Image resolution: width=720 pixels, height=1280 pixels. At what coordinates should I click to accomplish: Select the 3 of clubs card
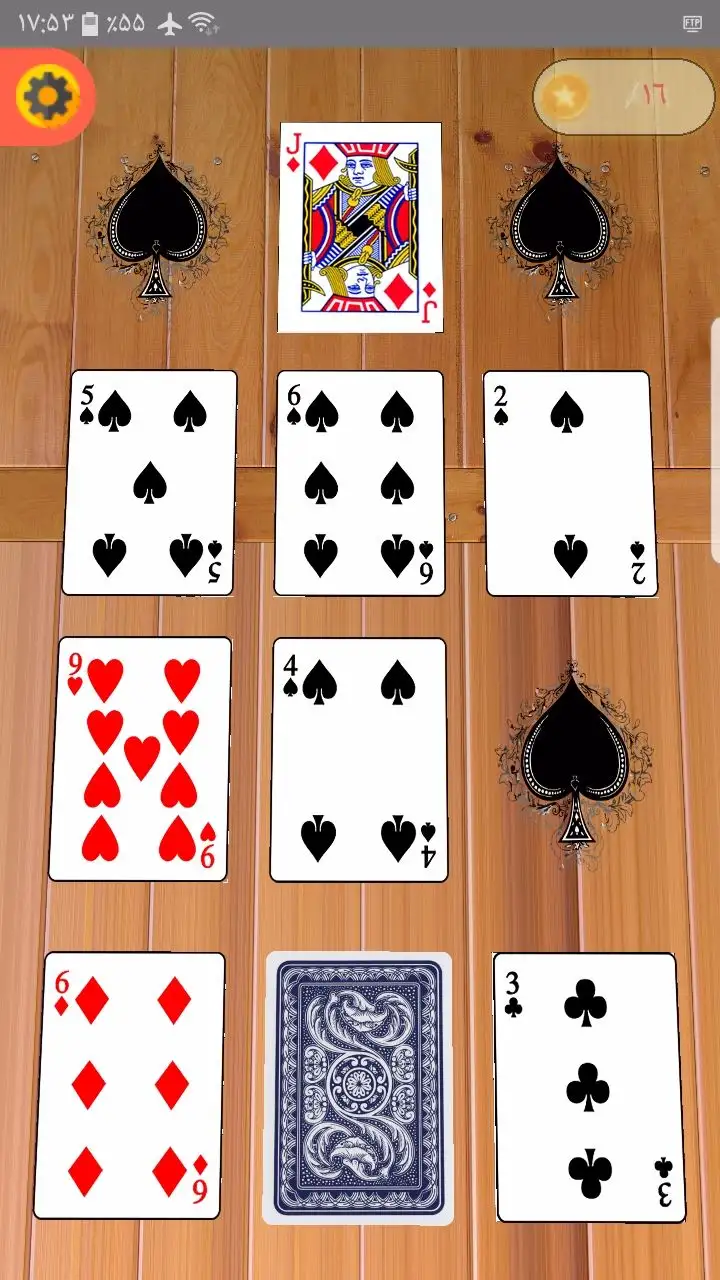pos(589,1087)
